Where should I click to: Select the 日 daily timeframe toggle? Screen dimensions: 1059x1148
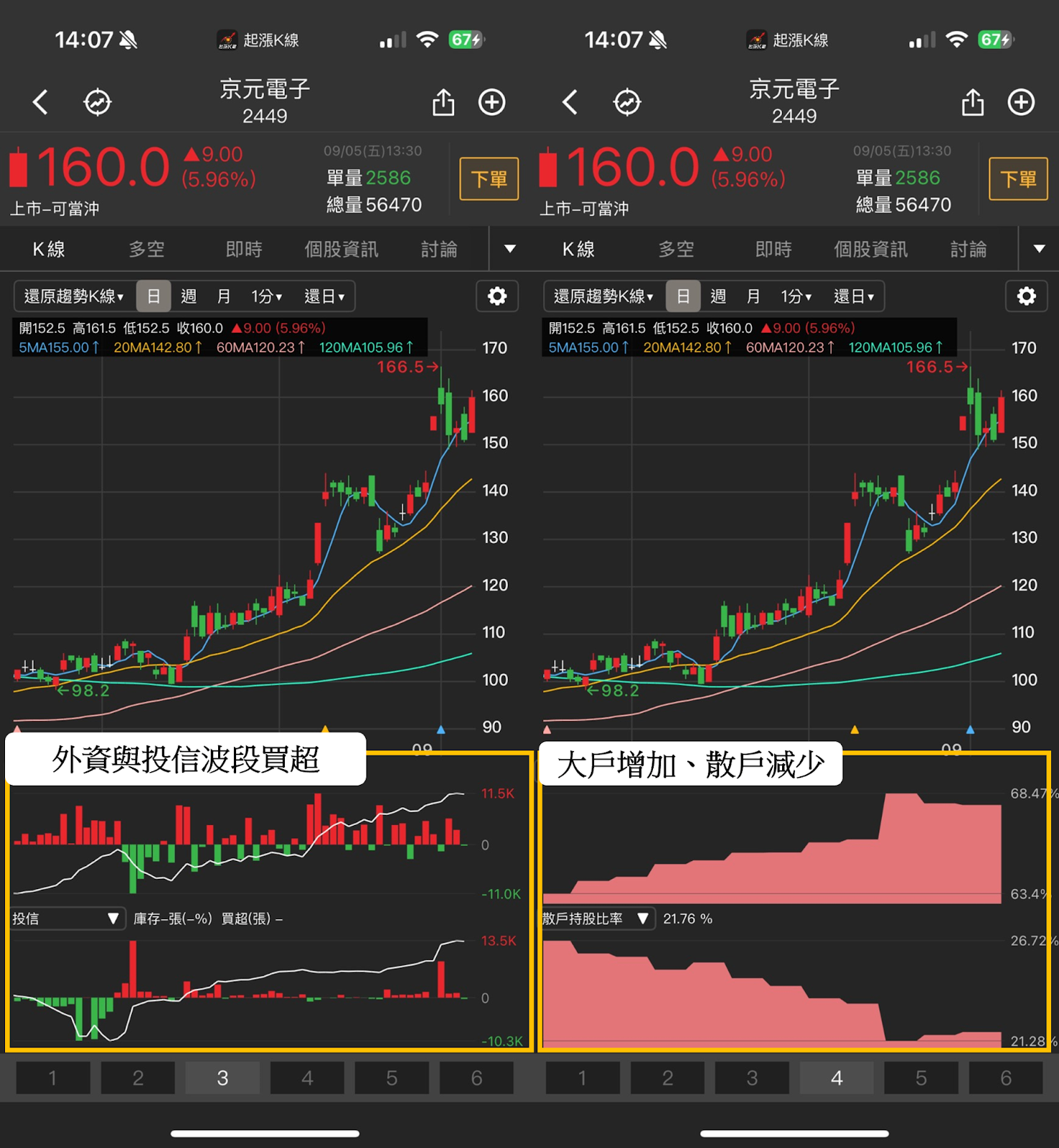click(154, 296)
